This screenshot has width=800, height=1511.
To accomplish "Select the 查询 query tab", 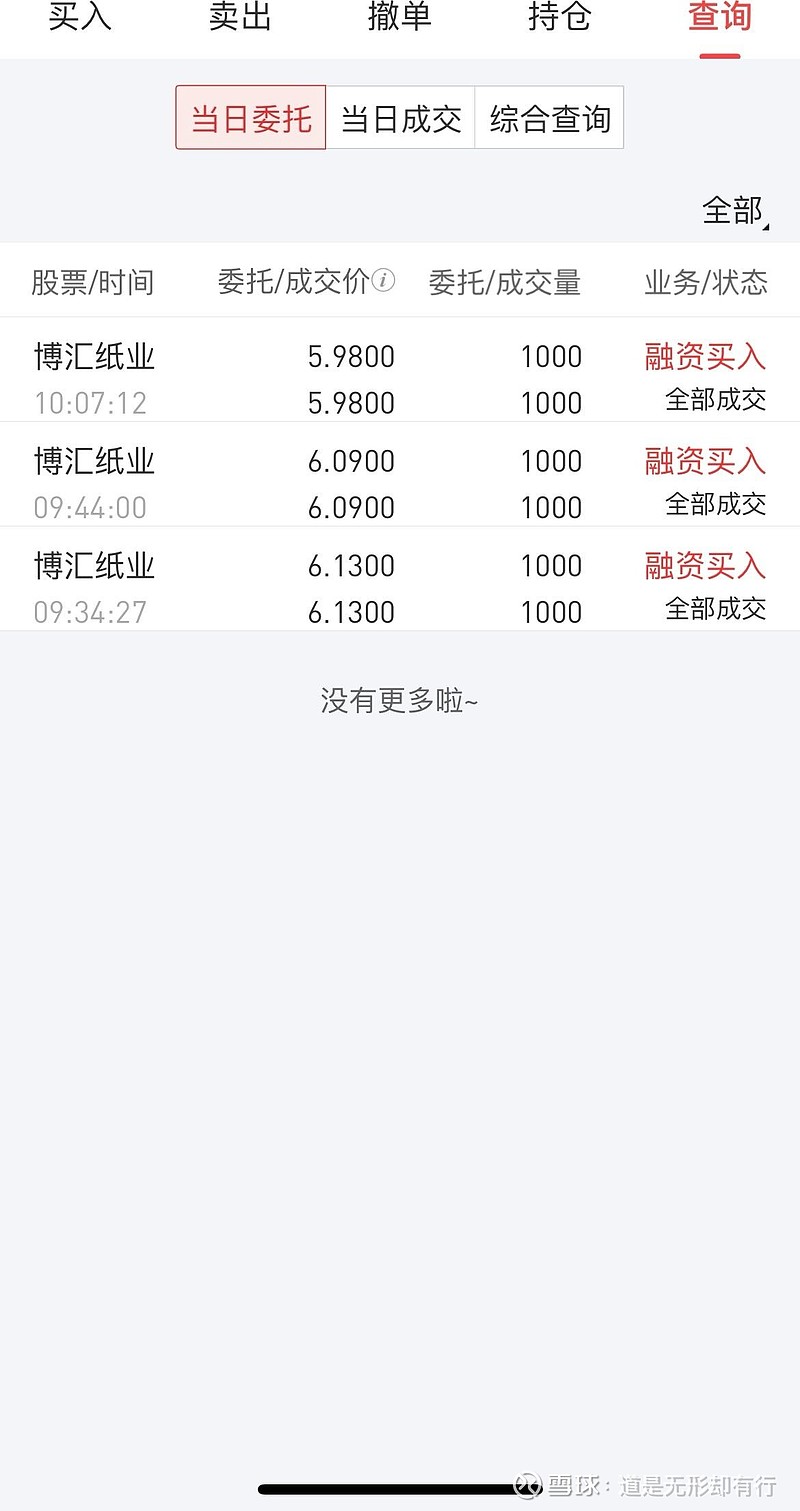I will click(718, 18).
